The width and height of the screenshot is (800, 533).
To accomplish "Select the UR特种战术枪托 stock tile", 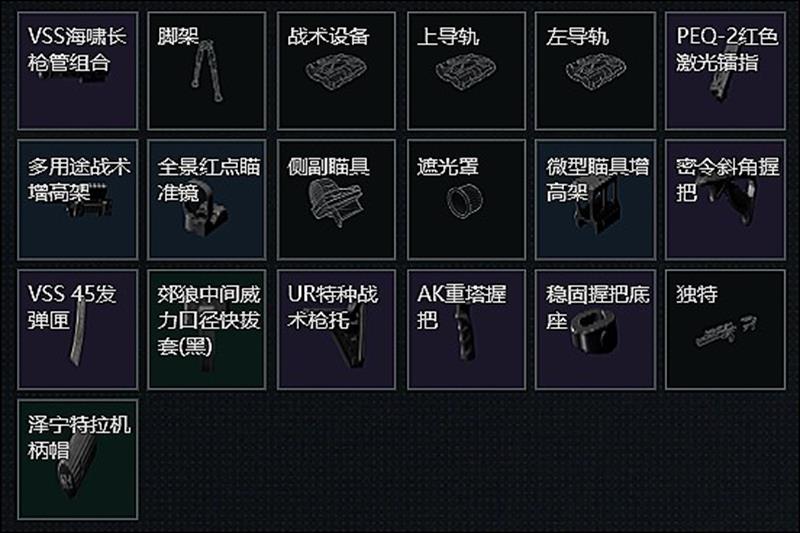I will click(x=336, y=328).
